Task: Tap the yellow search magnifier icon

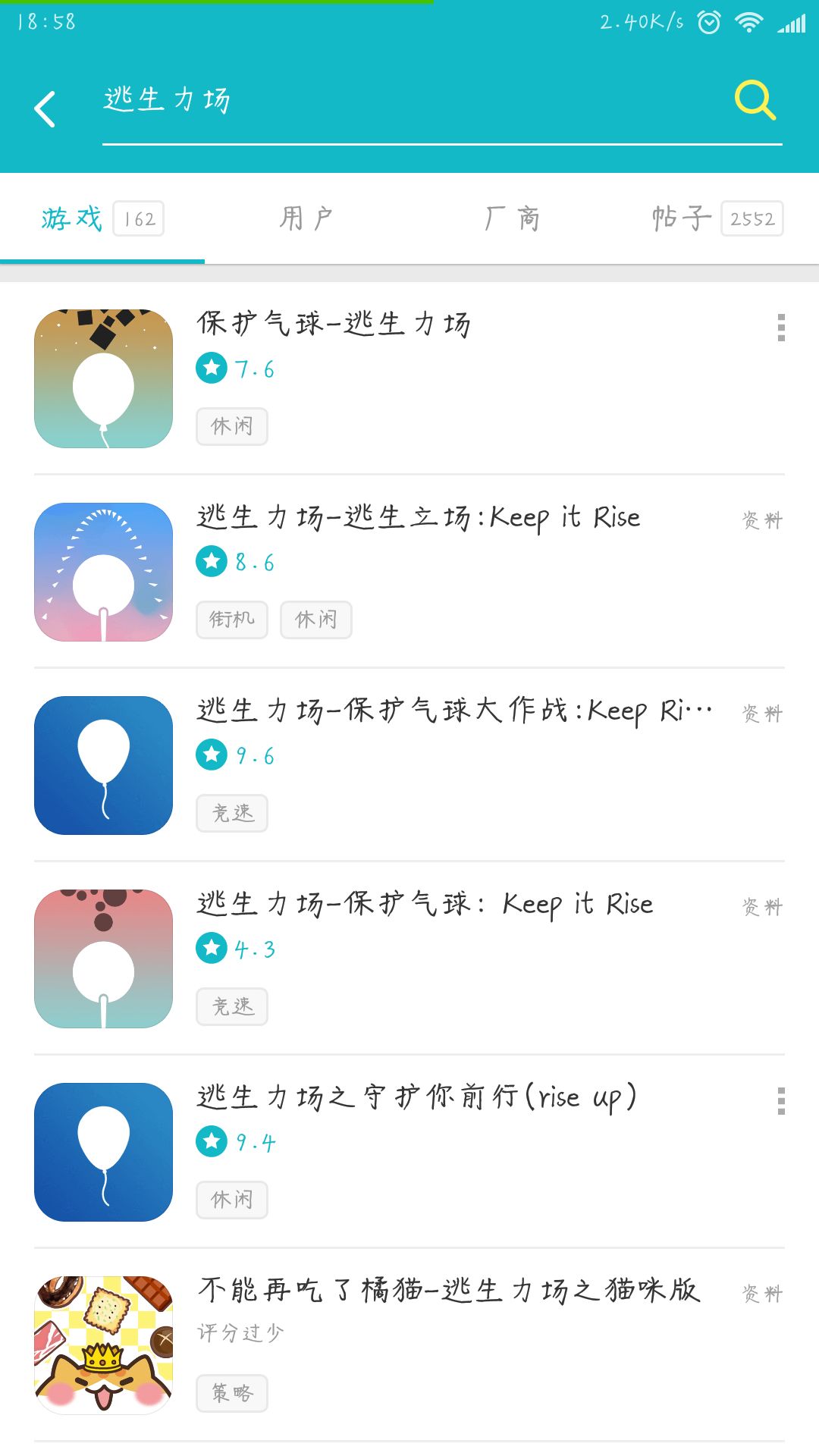Action: 755,101
